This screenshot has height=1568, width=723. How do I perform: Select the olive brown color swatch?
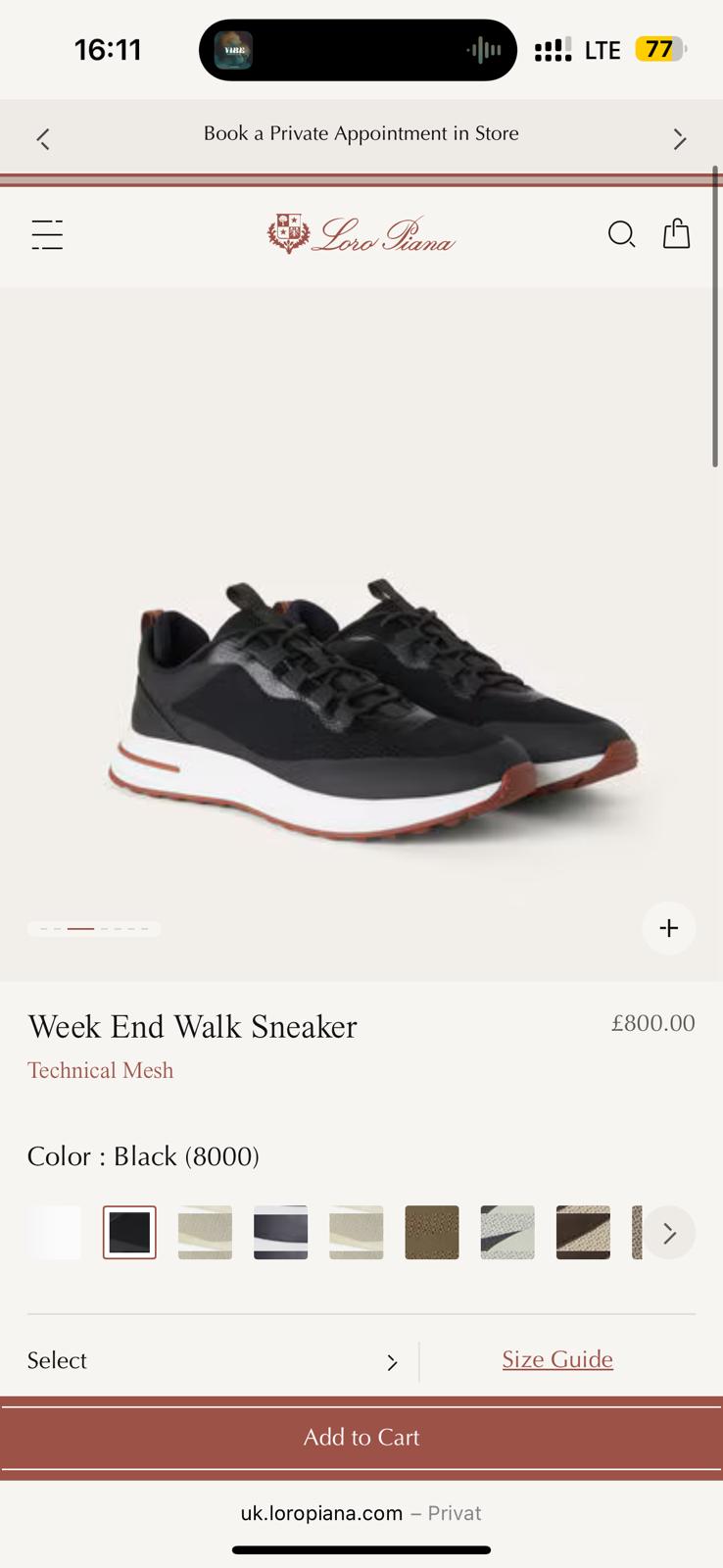pos(432,1232)
